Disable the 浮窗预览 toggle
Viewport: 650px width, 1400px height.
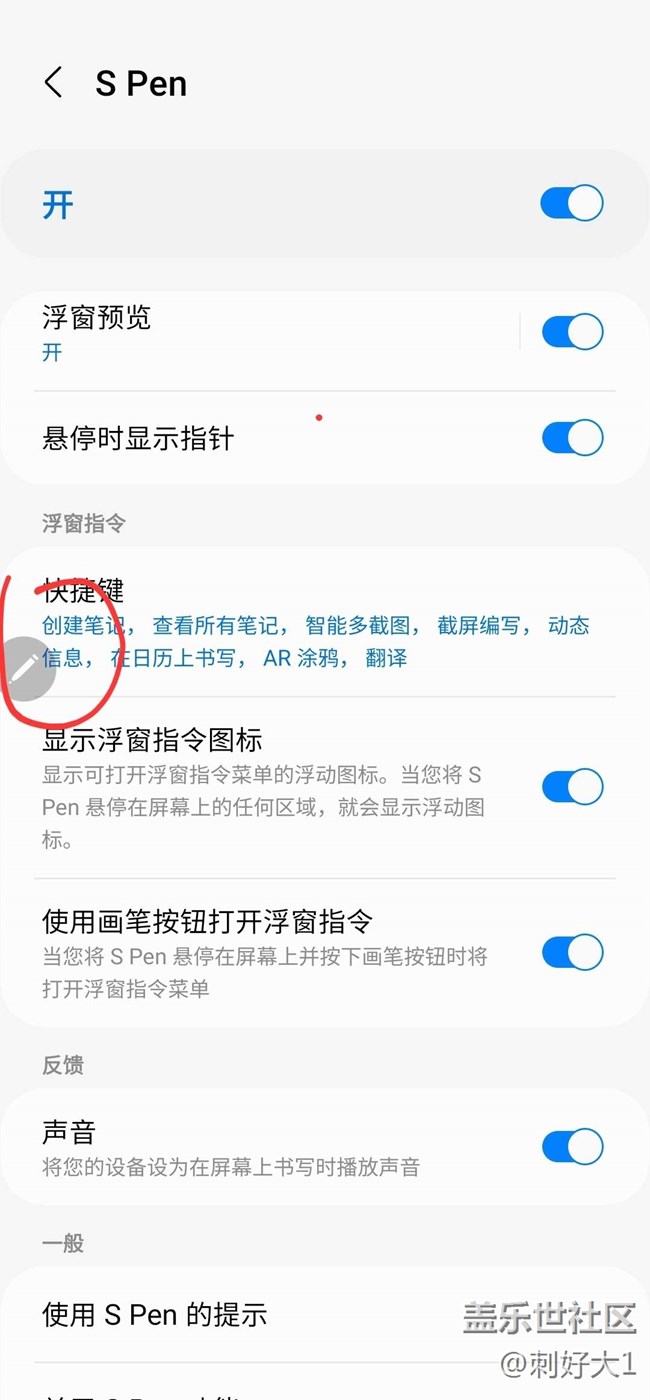tap(572, 332)
